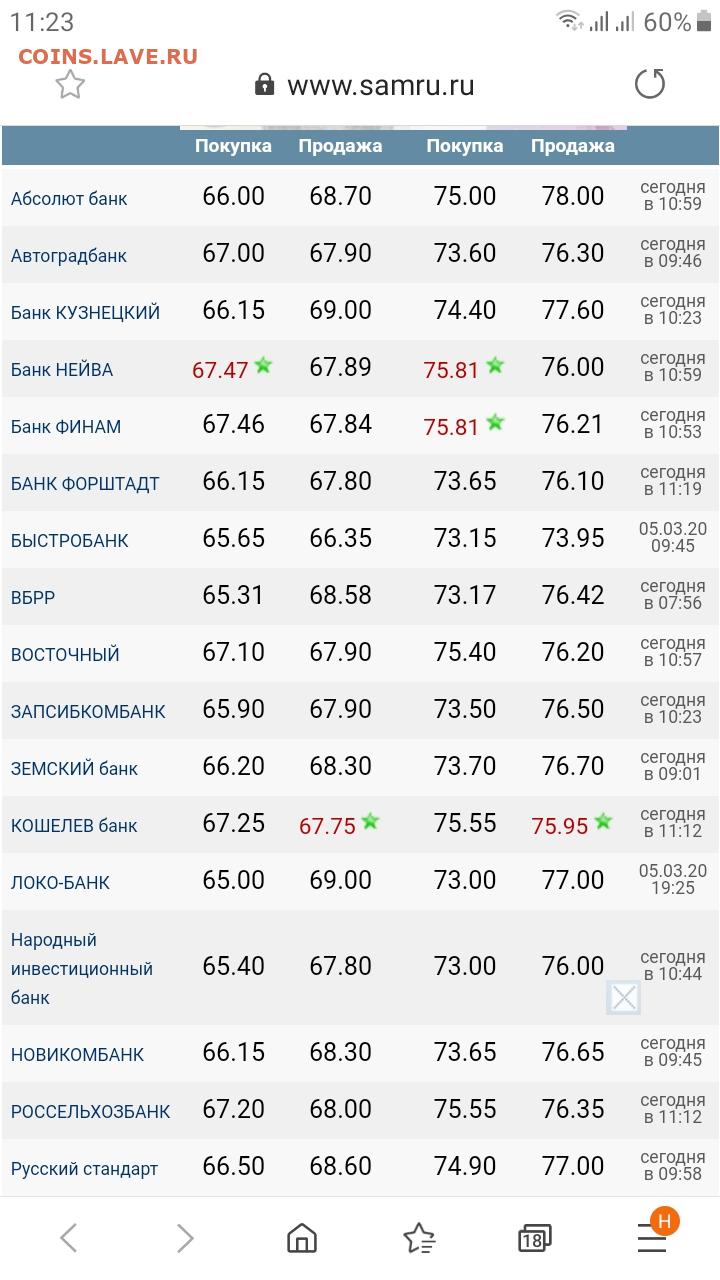Screen dimensions: 720x1280
Task: Open the Абсолют банк link
Action: point(69,198)
